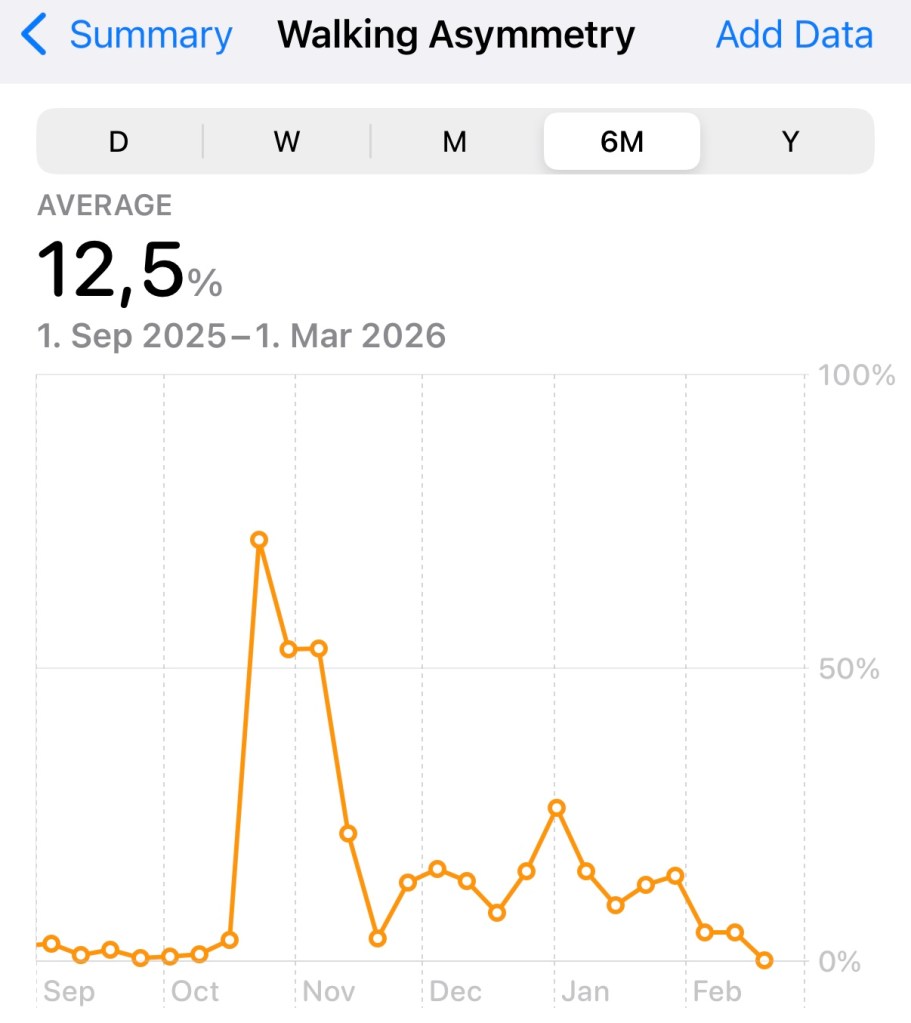Tap Add Data in the top bar
911x1023 pixels.
point(794,36)
